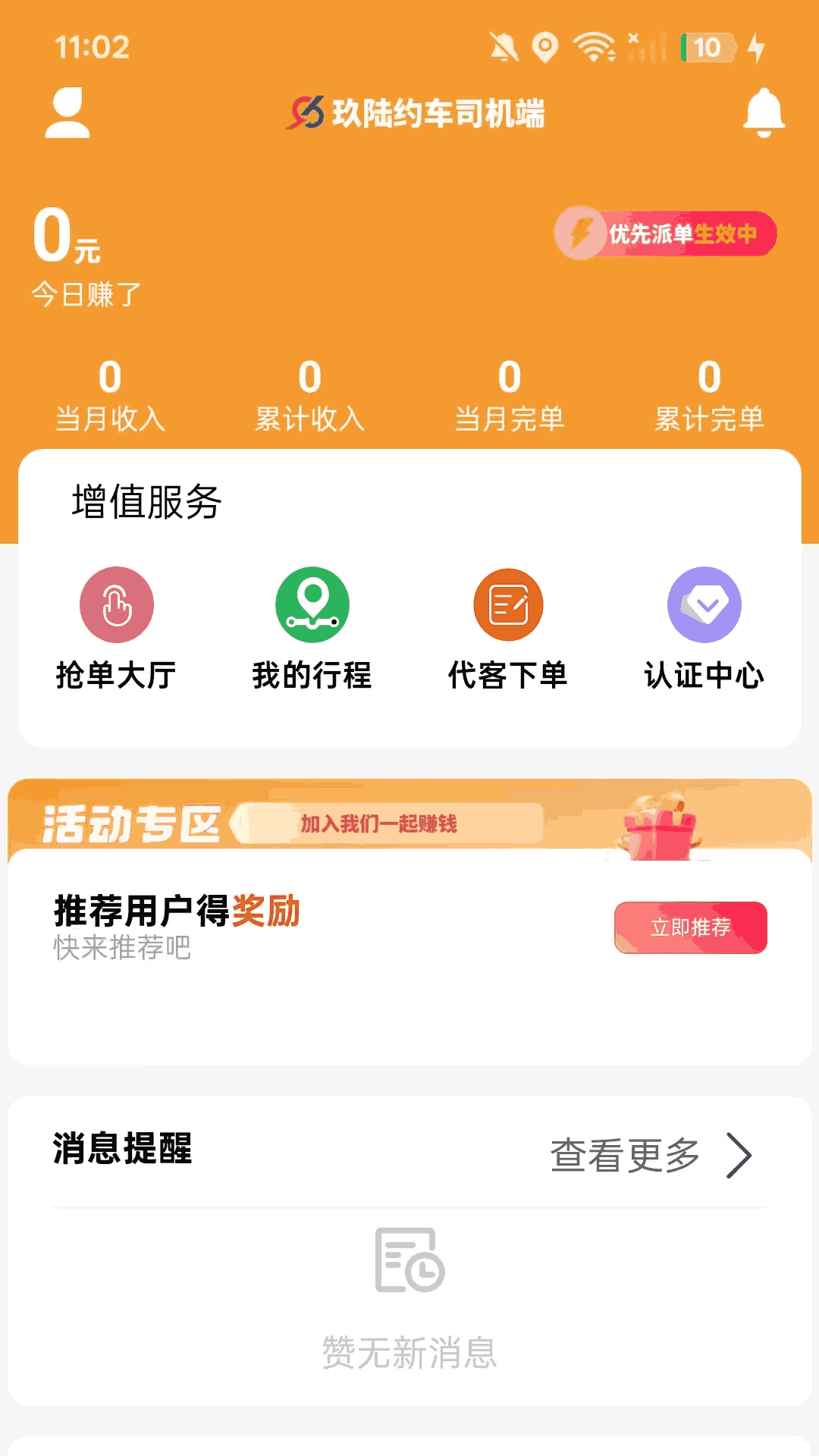This screenshot has height=1456, width=819.
Task: Tap the battery indicator showing 10
Action: [x=708, y=48]
